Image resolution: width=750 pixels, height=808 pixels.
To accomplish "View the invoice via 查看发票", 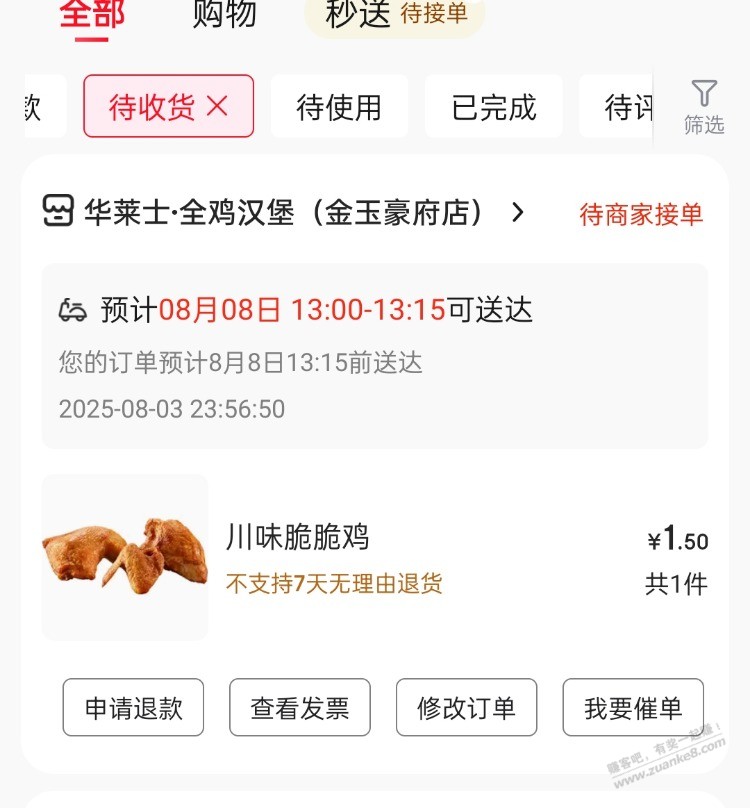I will click(300, 708).
